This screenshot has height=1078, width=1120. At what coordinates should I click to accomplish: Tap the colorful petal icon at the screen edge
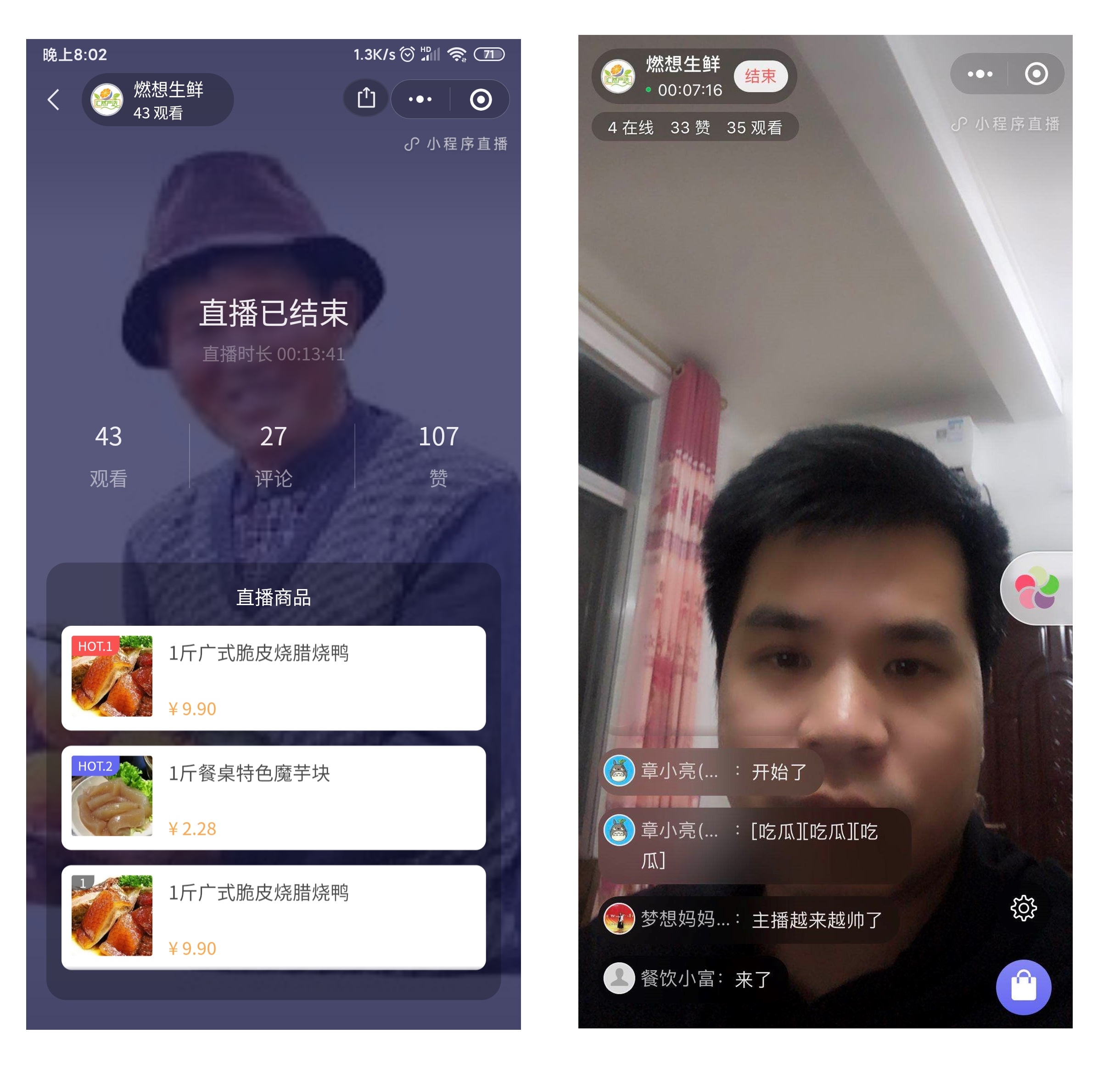pos(1036,588)
